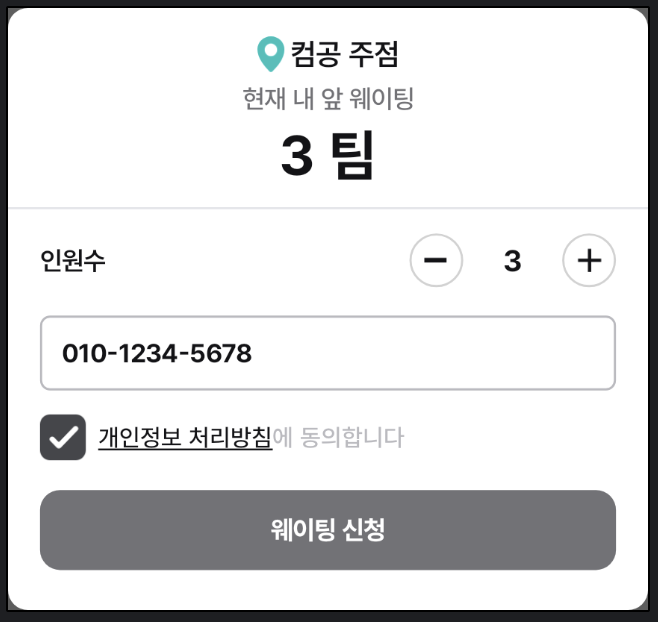Submit the 웨이팅 신청 button
Screen dimensions: 658x622
(x=327, y=530)
